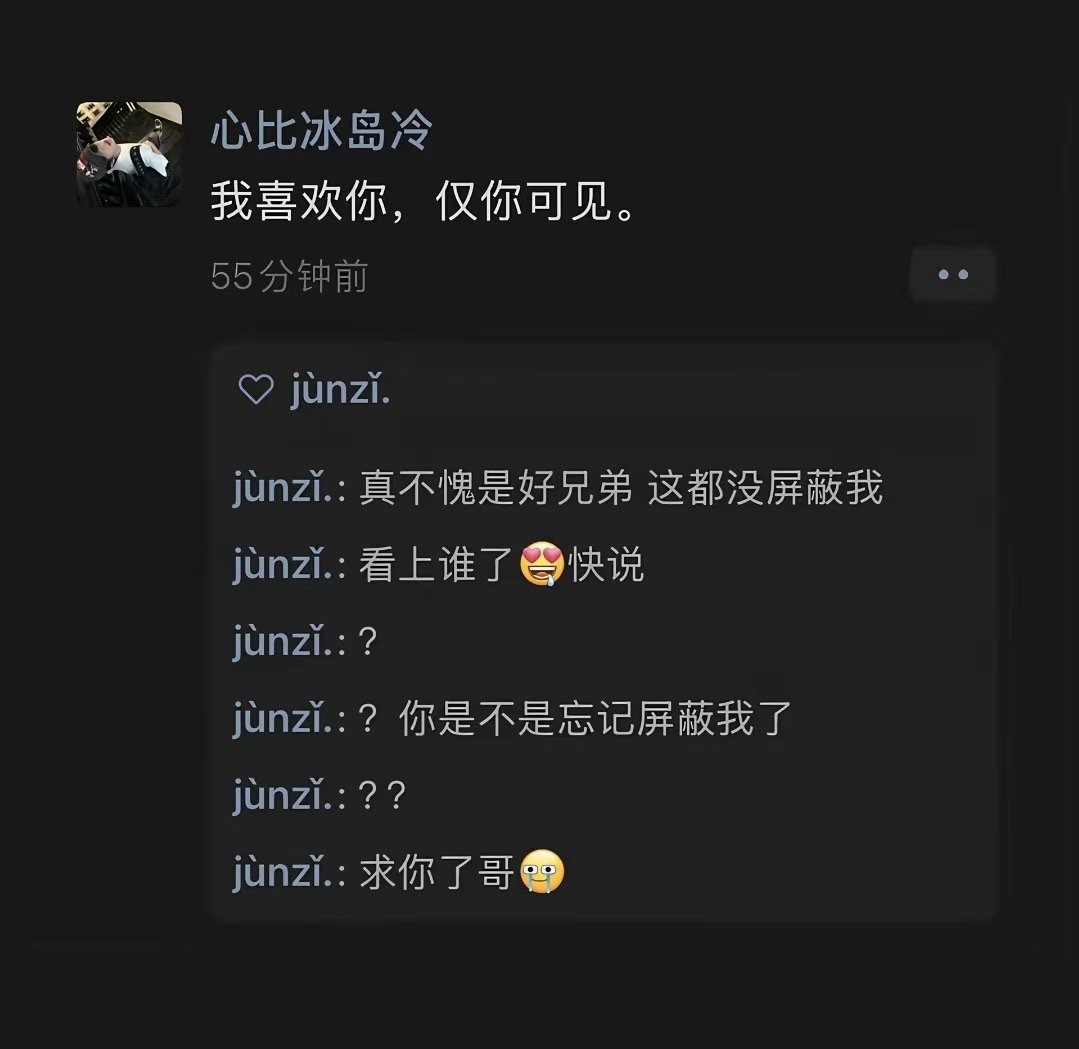This screenshot has width=1079, height=1049.
Task: Tap the username 心比冰岛冷
Action: pos(321,130)
